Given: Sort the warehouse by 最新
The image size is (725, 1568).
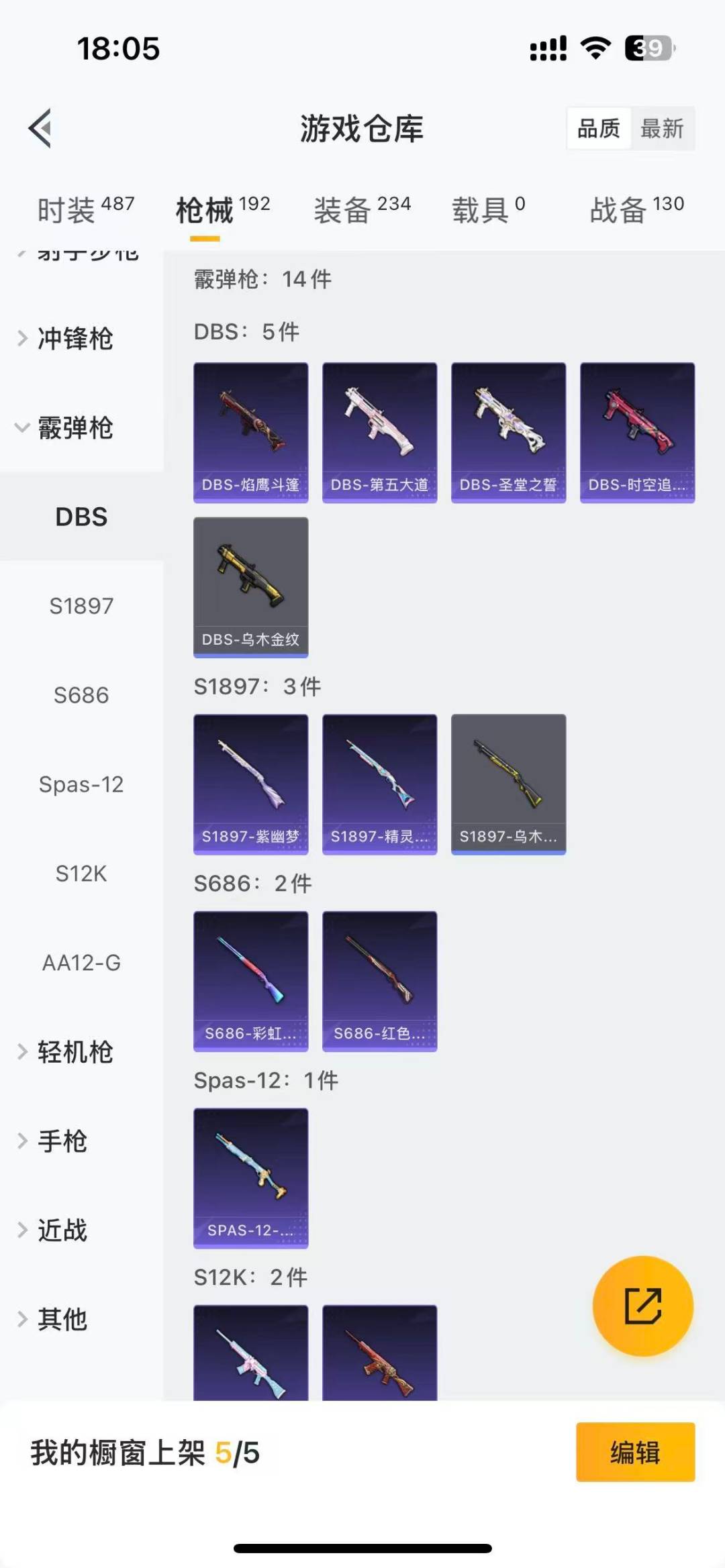Looking at the screenshot, I should coord(661,128).
